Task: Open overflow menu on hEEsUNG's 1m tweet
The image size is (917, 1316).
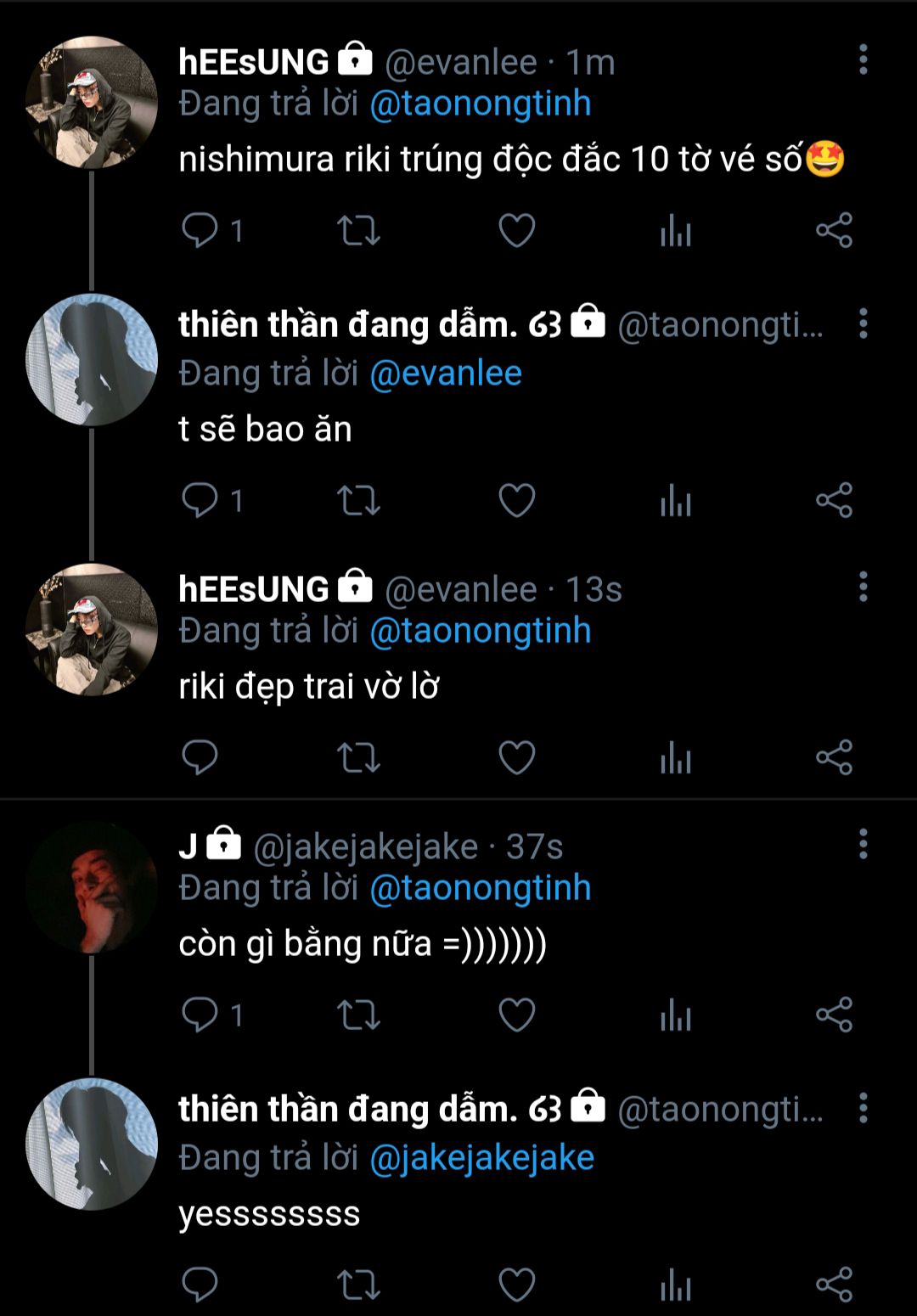Action: (x=864, y=59)
